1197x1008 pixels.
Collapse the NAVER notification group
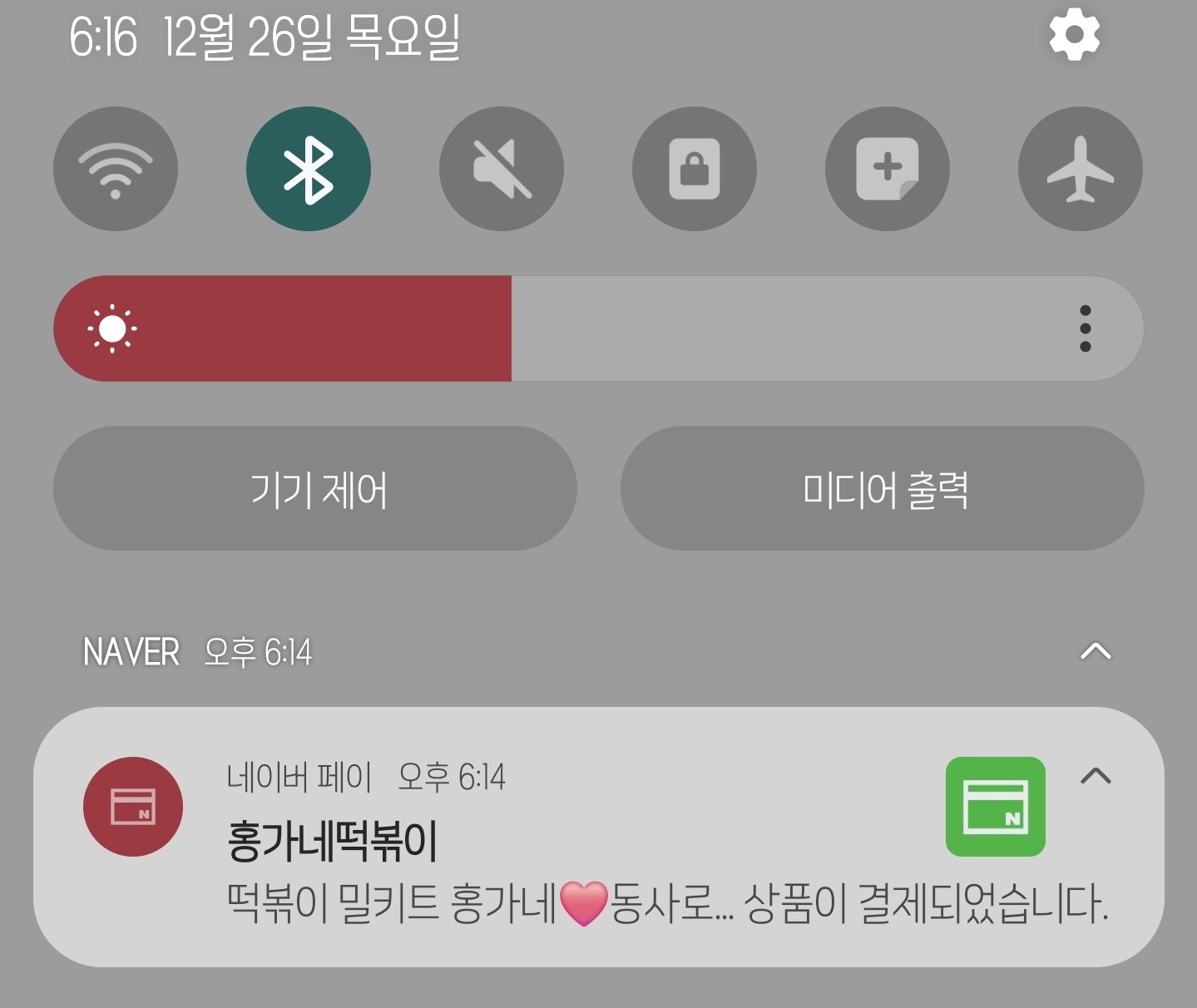pos(1096,651)
